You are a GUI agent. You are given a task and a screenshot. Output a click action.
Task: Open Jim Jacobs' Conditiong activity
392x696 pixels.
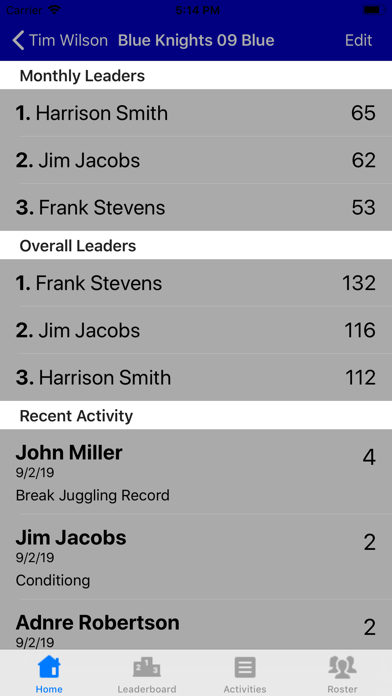click(x=196, y=557)
